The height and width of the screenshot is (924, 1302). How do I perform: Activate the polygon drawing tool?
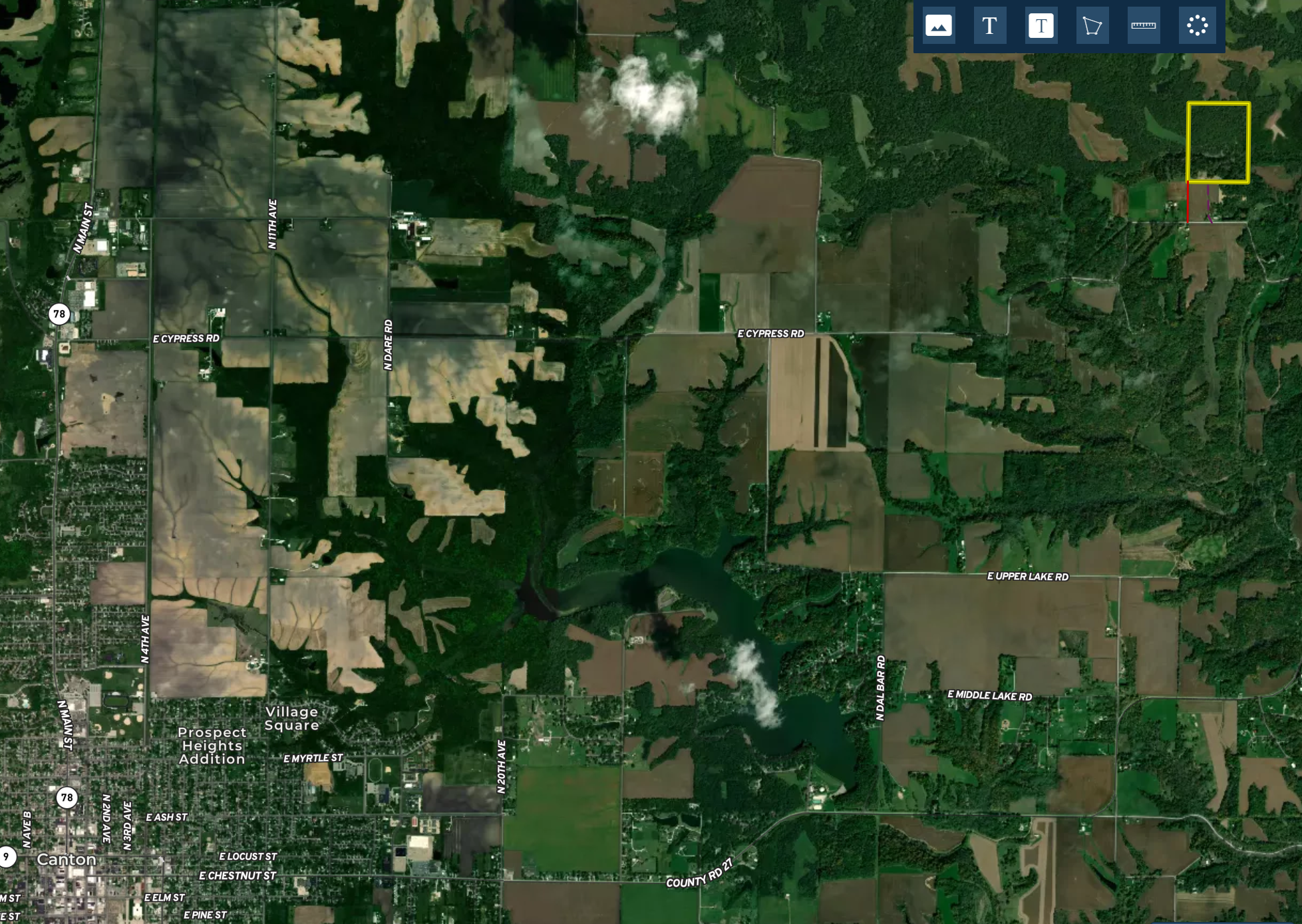1092,26
